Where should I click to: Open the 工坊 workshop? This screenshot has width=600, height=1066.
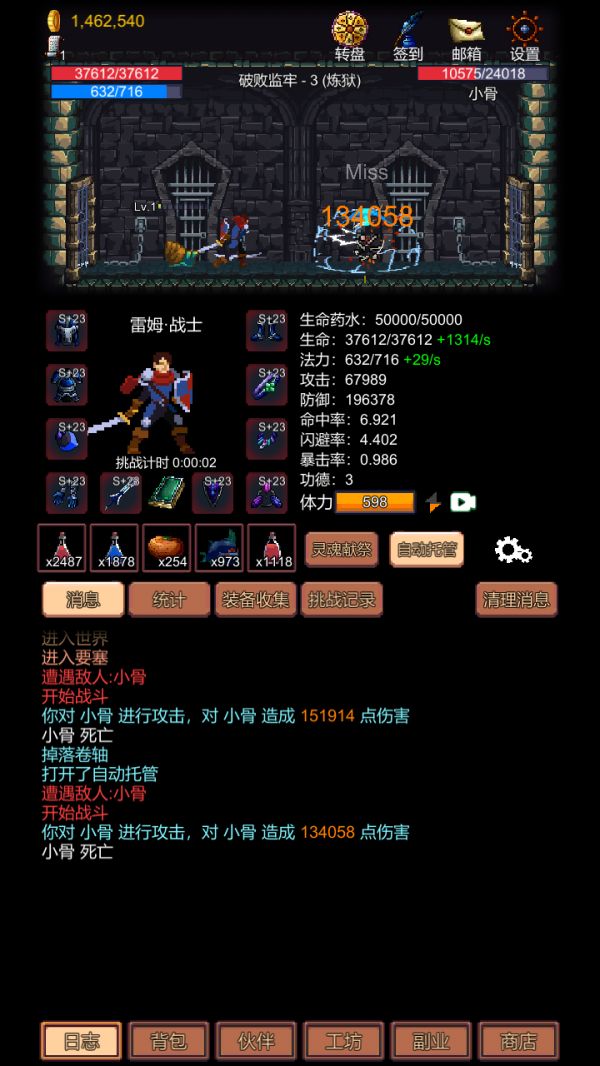click(x=343, y=1041)
